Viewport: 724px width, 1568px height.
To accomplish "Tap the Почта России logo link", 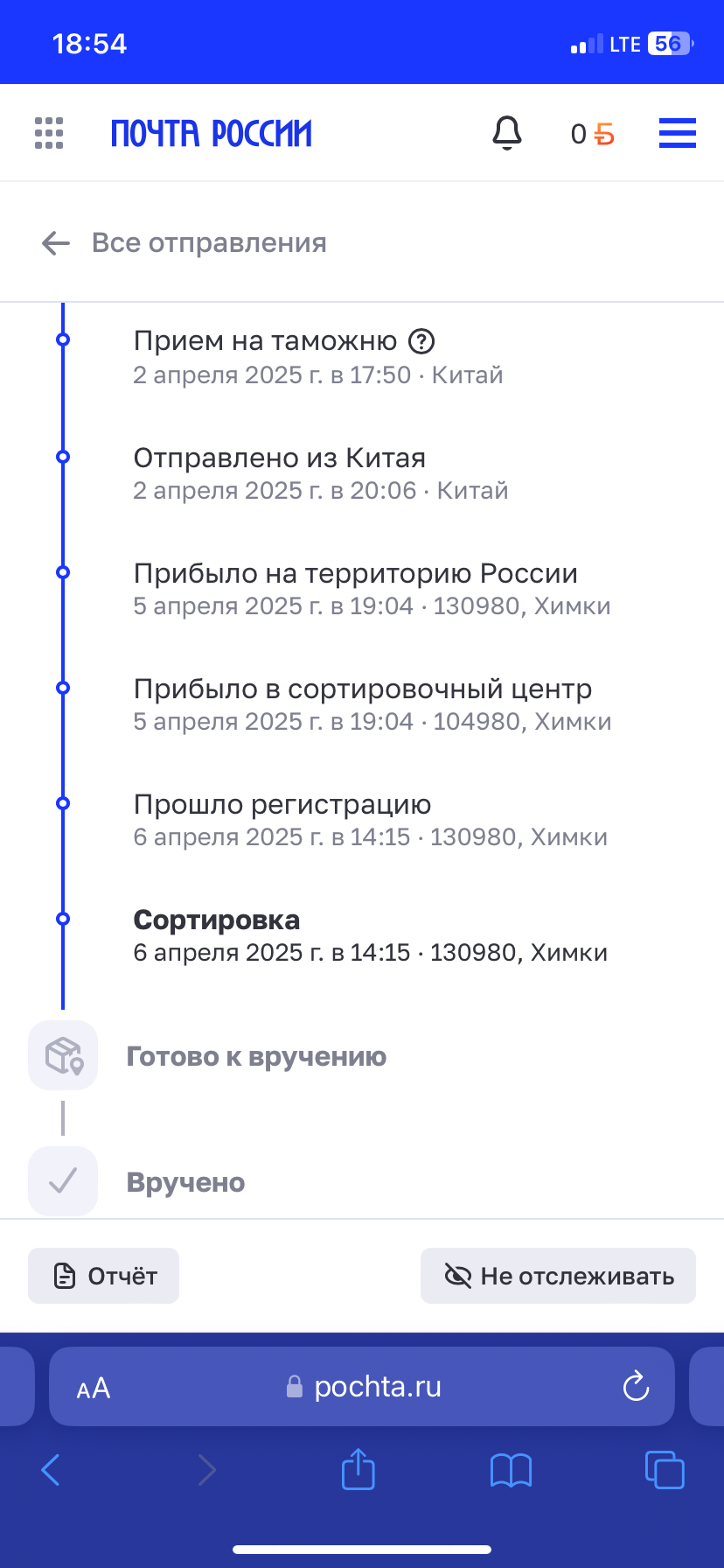I will point(211,134).
